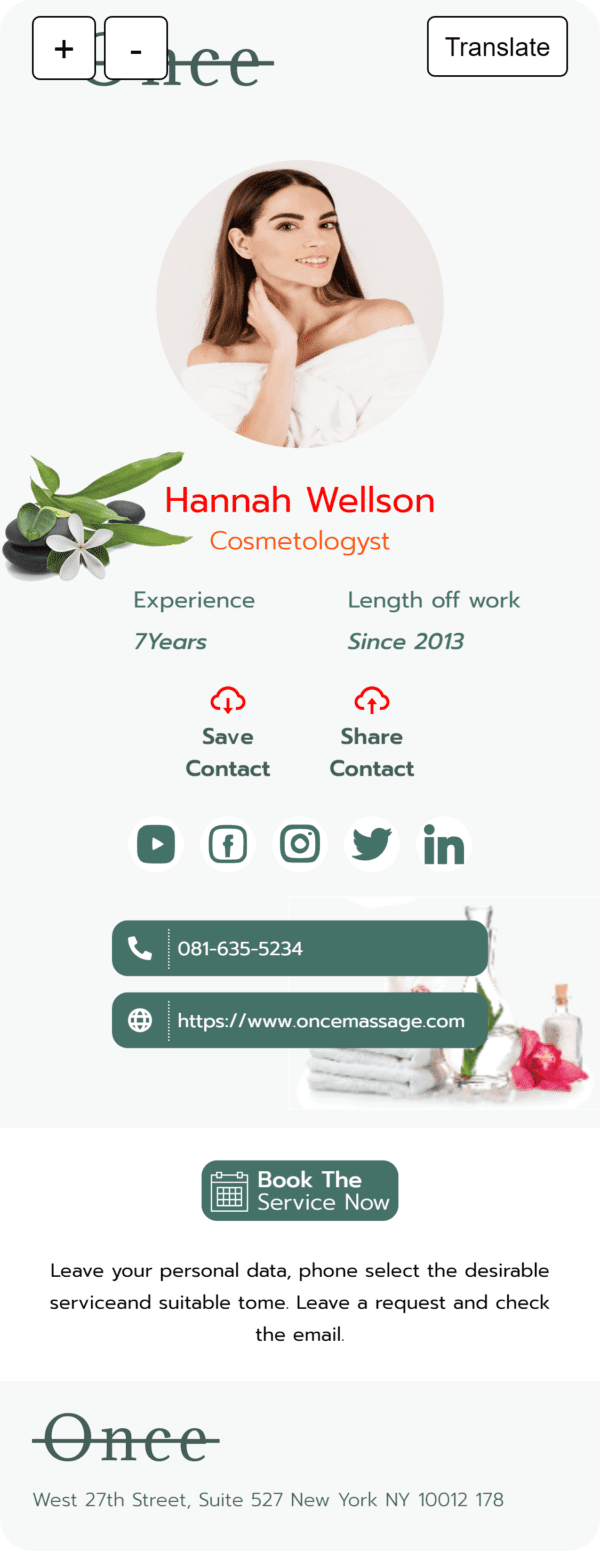The image size is (600, 1552).
Task: Tap the plus zoom-in button
Action: [64, 48]
